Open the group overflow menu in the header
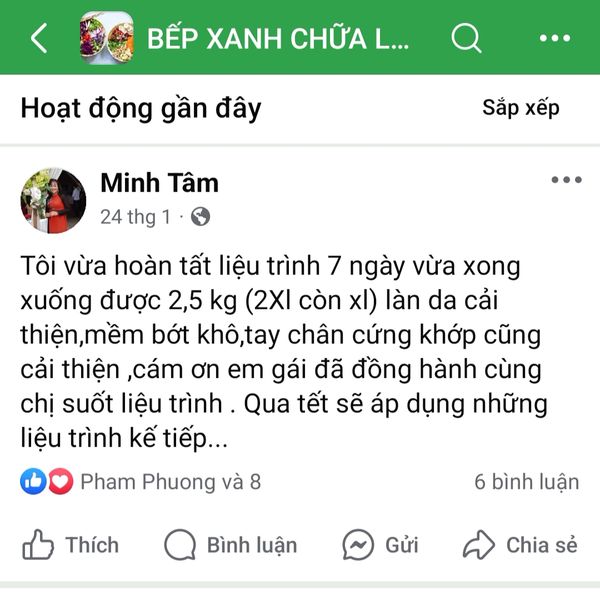 (554, 39)
